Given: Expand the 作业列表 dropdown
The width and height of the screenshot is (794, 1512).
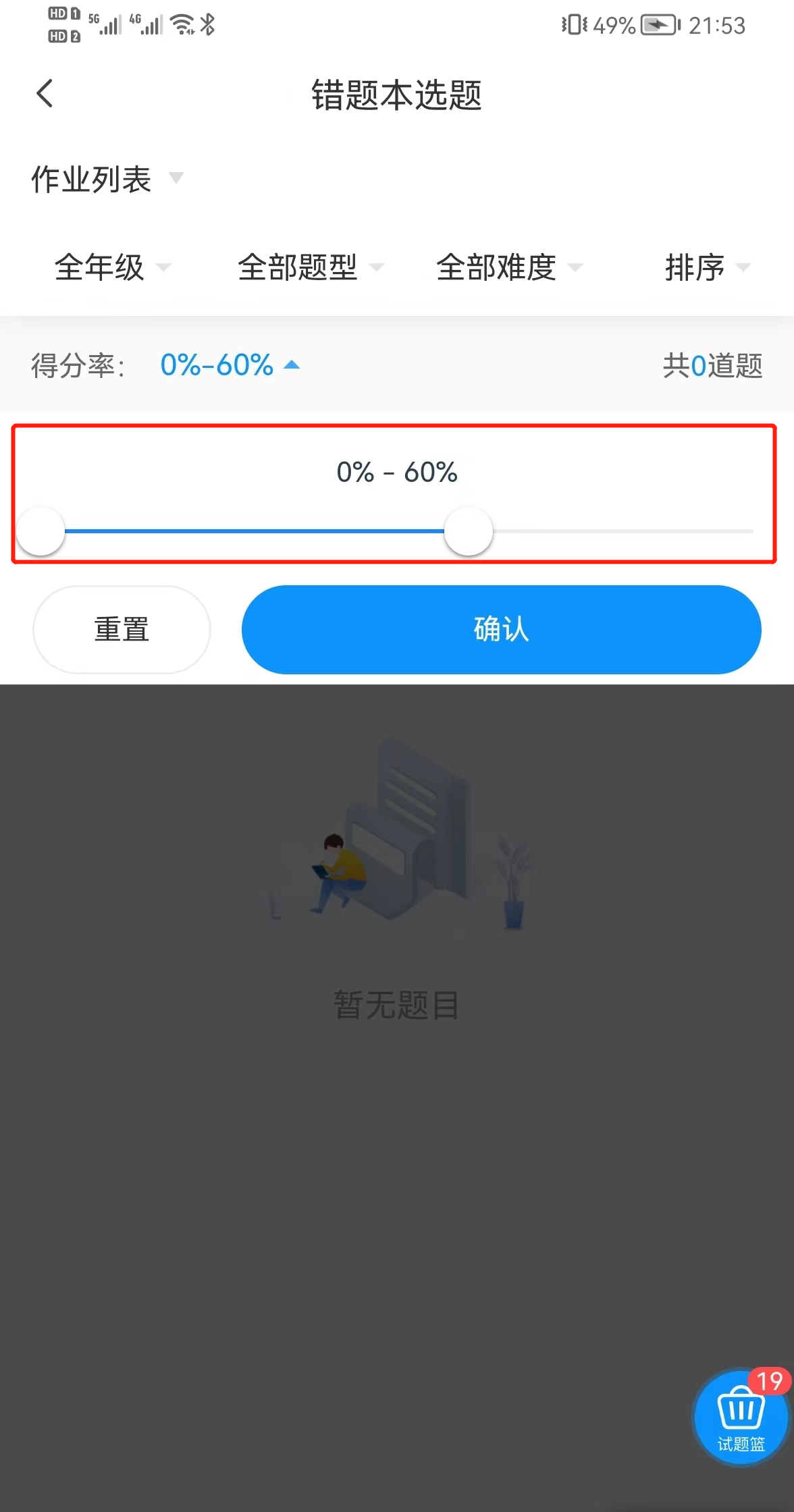Looking at the screenshot, I should [x=107, y=180].
